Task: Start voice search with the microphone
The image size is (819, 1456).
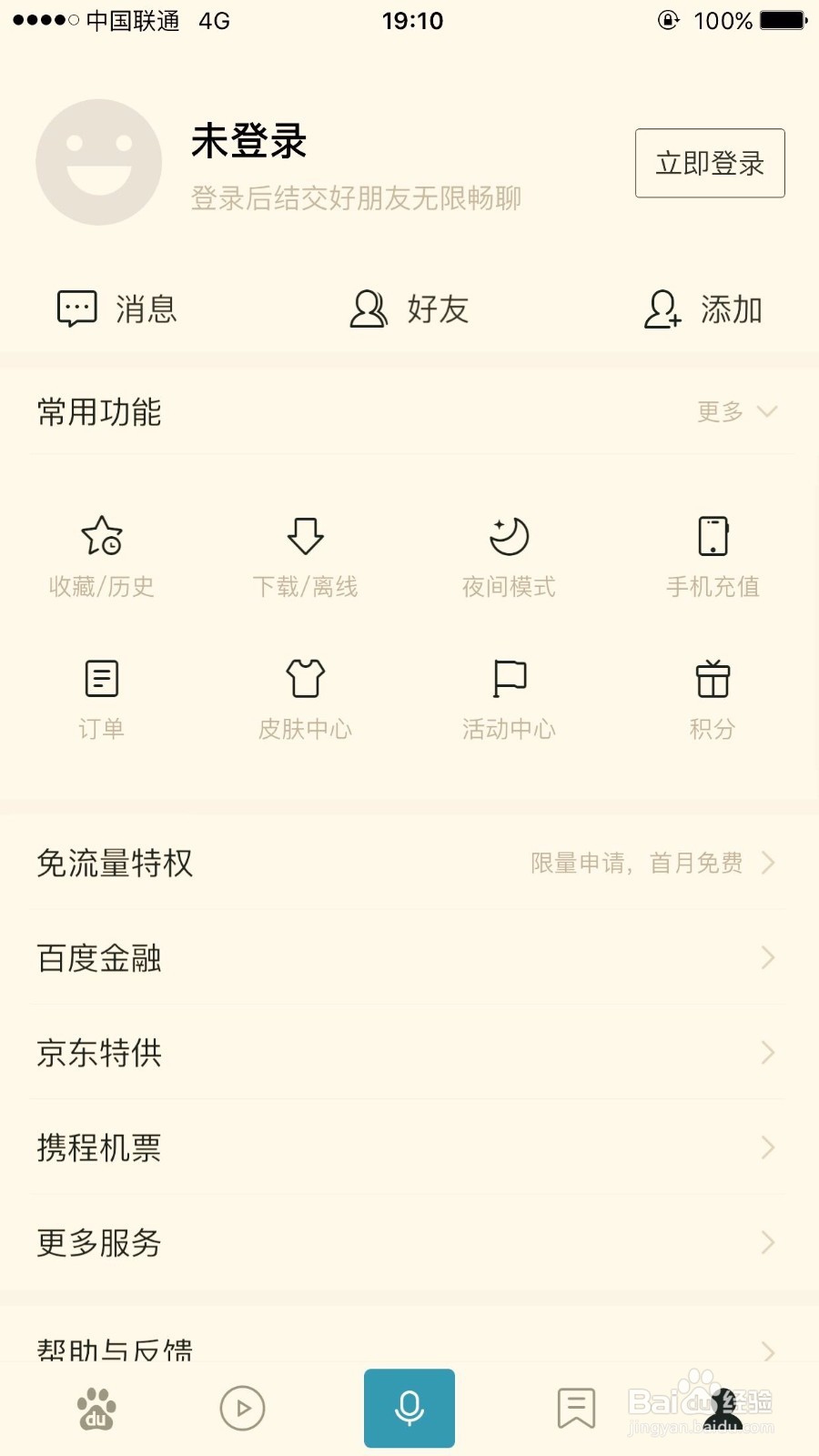Action: click(409, 1408)
